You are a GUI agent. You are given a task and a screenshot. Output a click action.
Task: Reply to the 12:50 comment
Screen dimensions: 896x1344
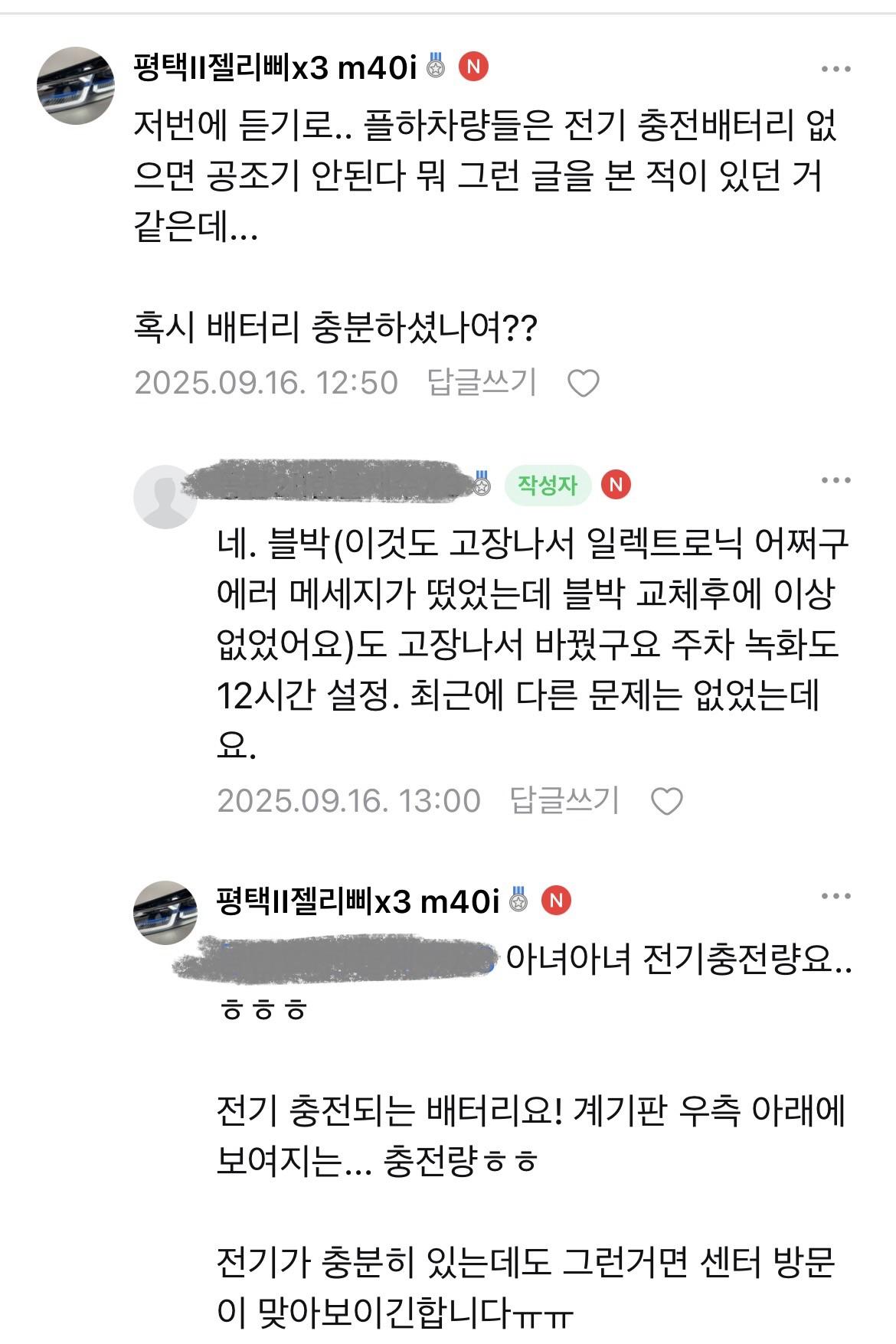[x=482, y=382]
